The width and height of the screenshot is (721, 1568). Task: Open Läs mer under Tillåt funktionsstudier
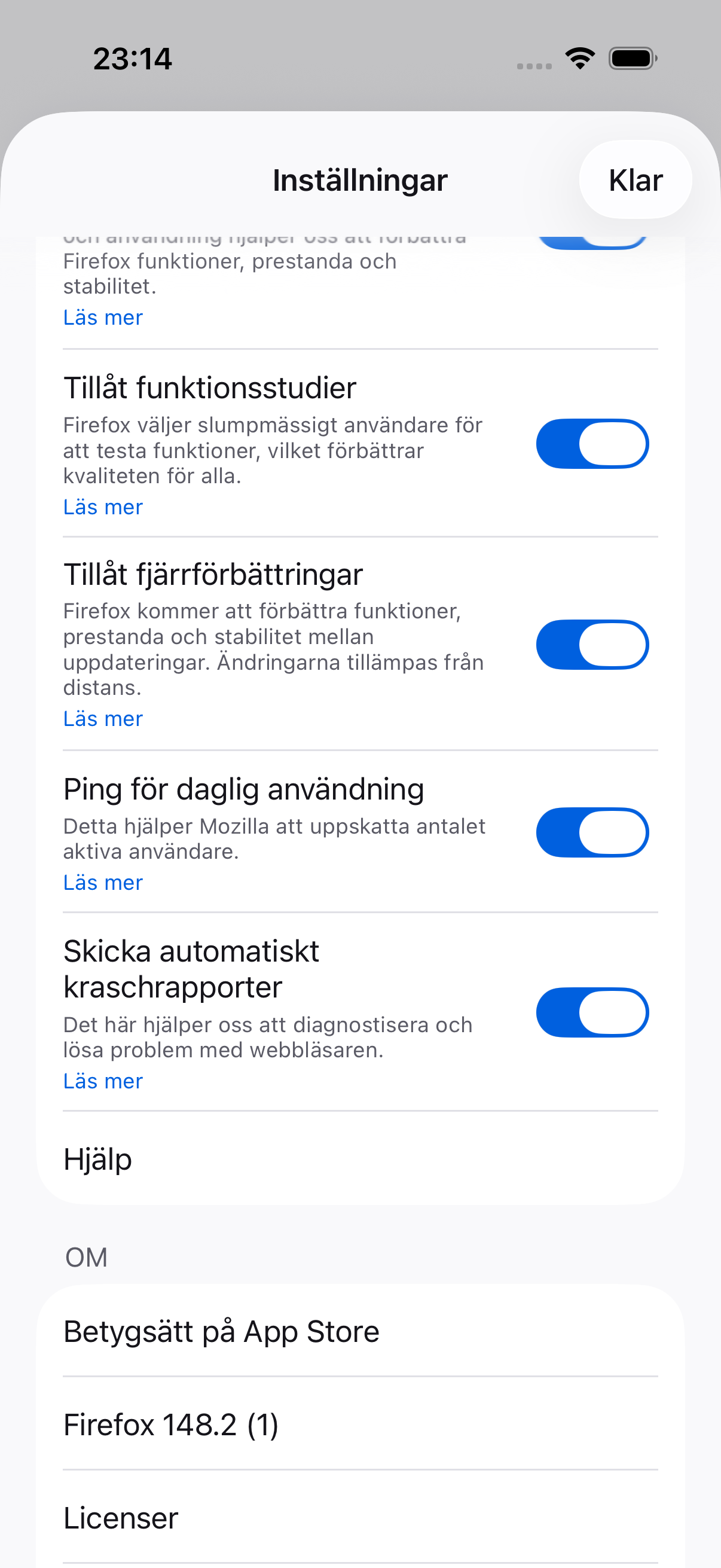[103, 507]
